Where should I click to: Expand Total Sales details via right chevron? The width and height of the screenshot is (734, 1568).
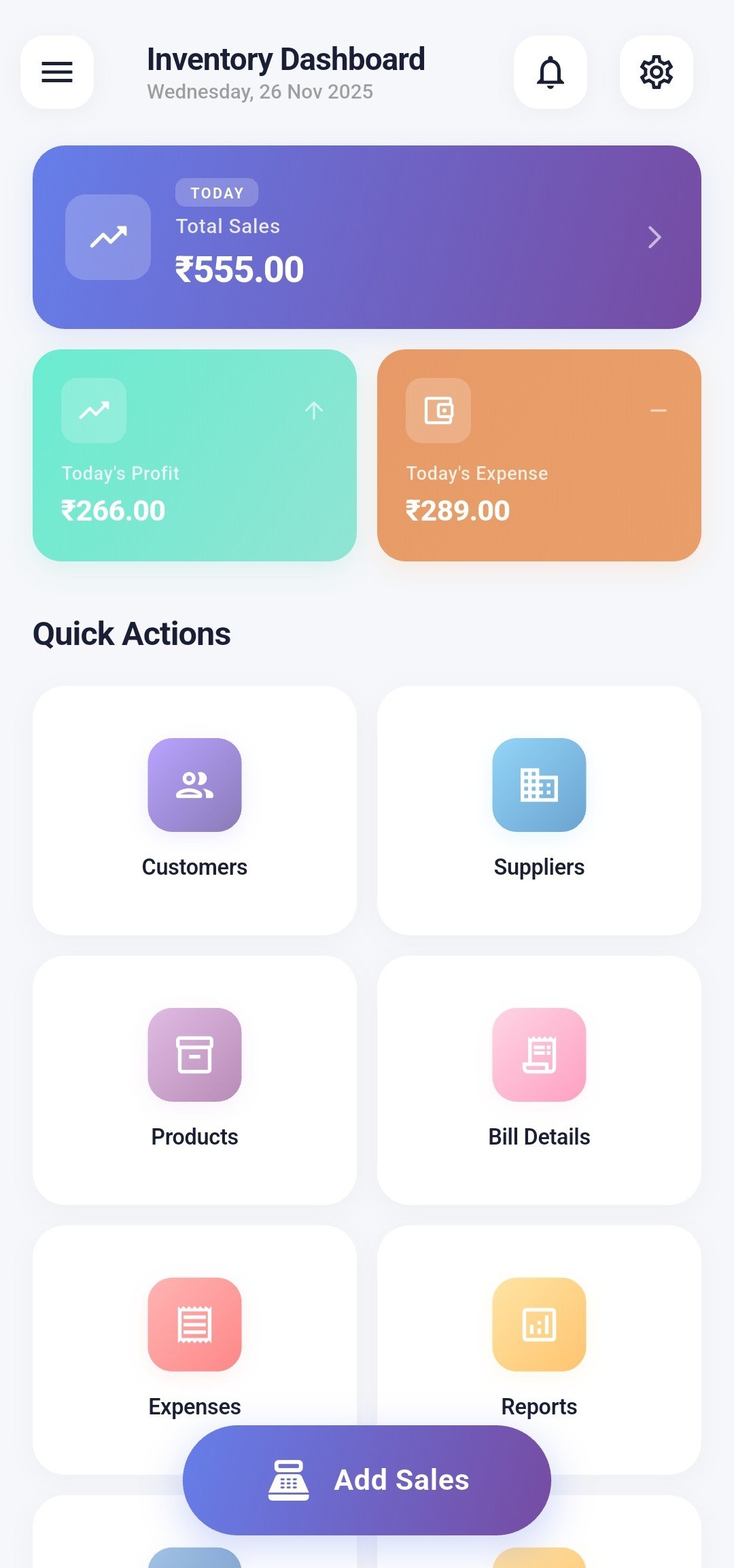[654, 237]
